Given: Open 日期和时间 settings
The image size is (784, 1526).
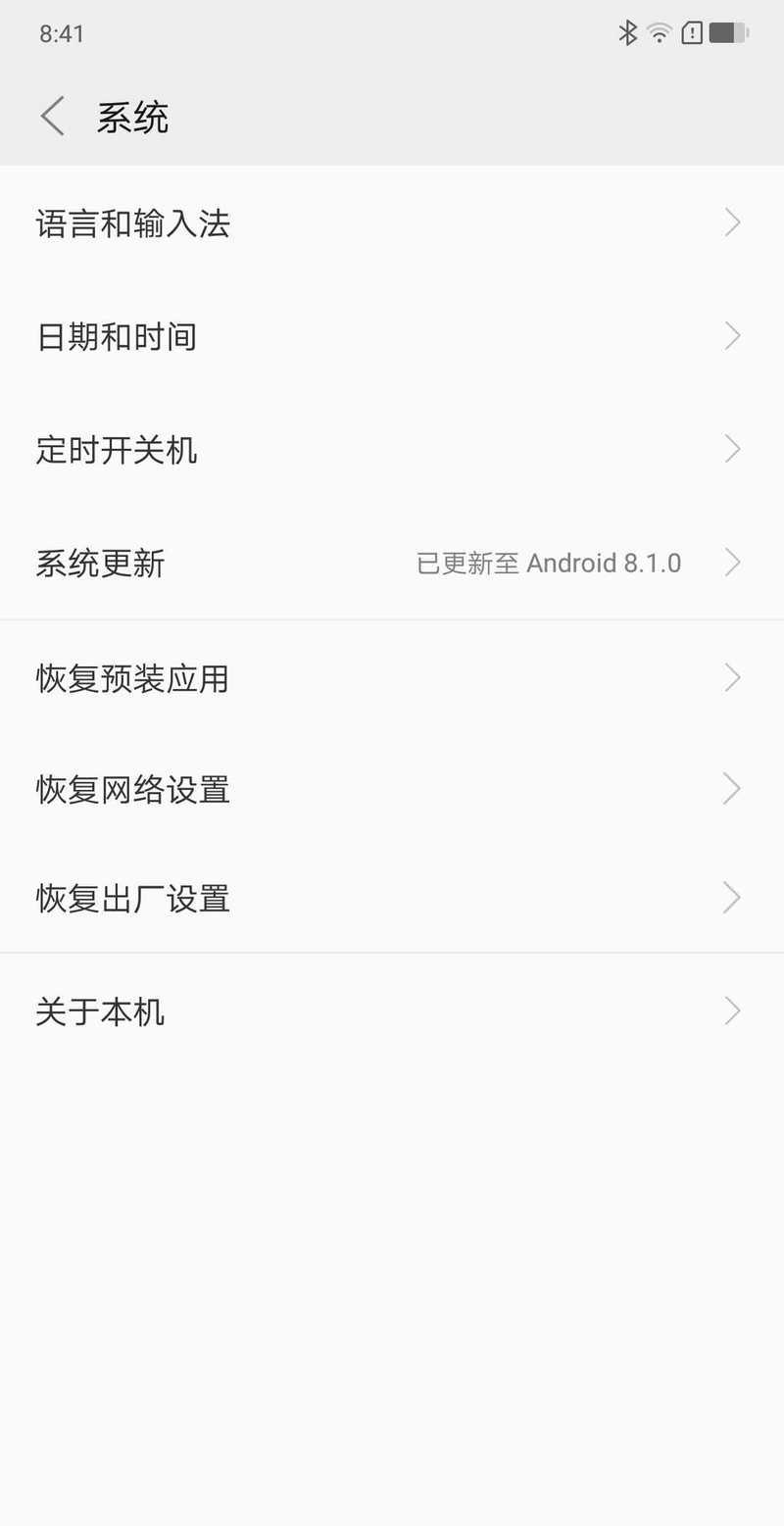Looking at the screenshot, I should point(392,336).
